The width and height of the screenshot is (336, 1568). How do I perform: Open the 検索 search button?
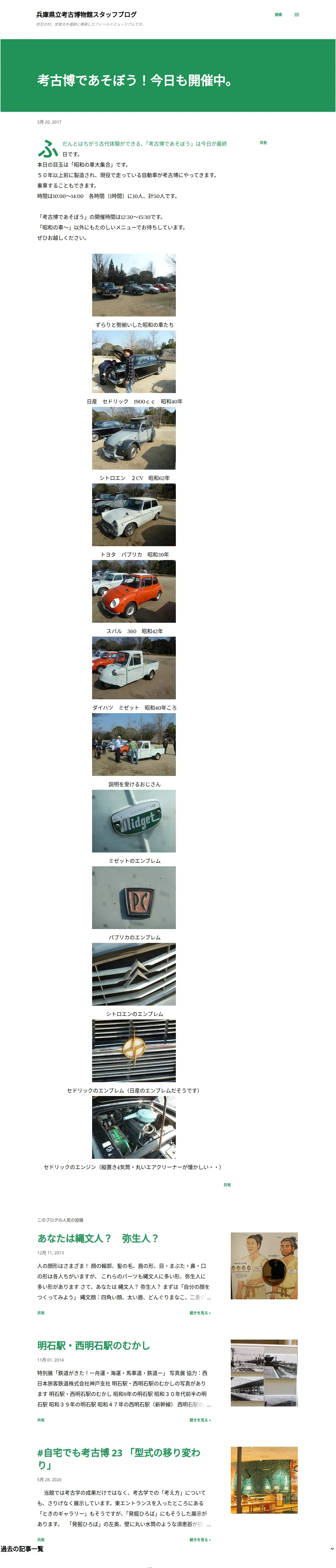pyautogui.click(x=278, y=15)
